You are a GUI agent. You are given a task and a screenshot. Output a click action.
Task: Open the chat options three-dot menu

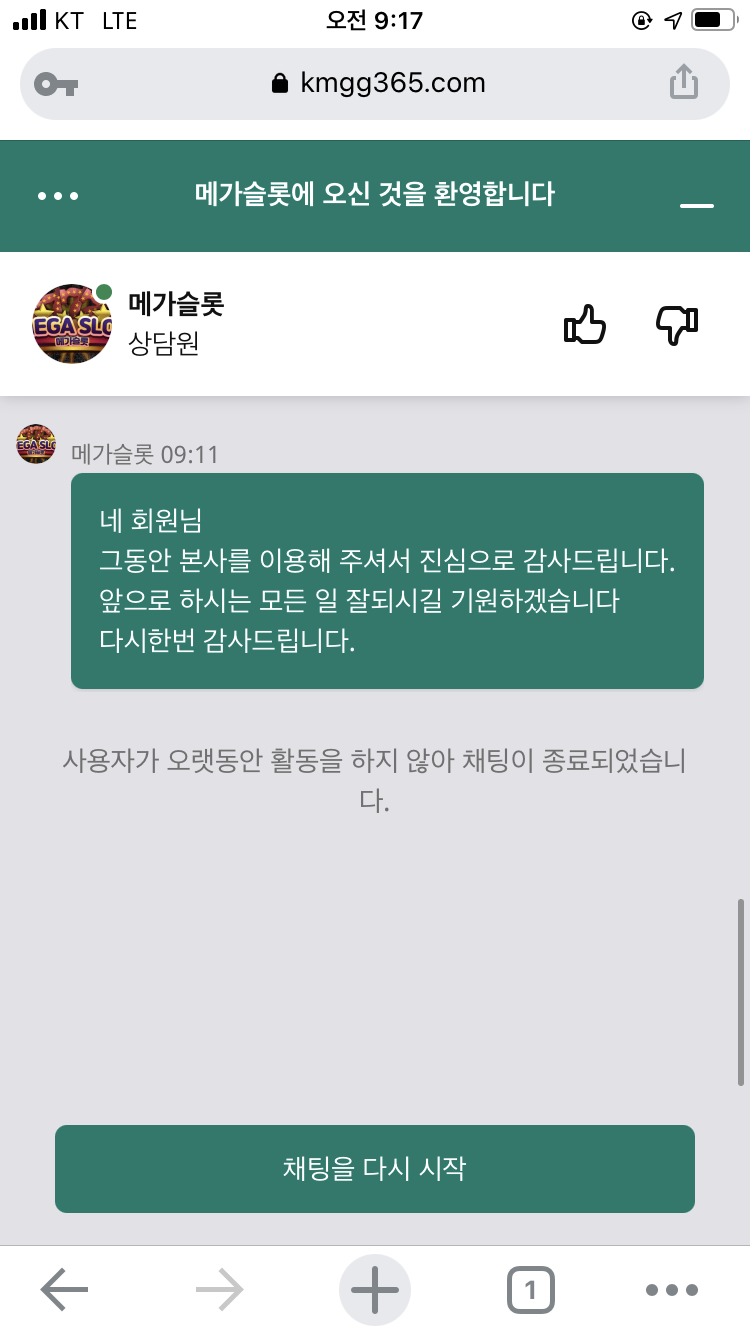(x=58, y=196)
